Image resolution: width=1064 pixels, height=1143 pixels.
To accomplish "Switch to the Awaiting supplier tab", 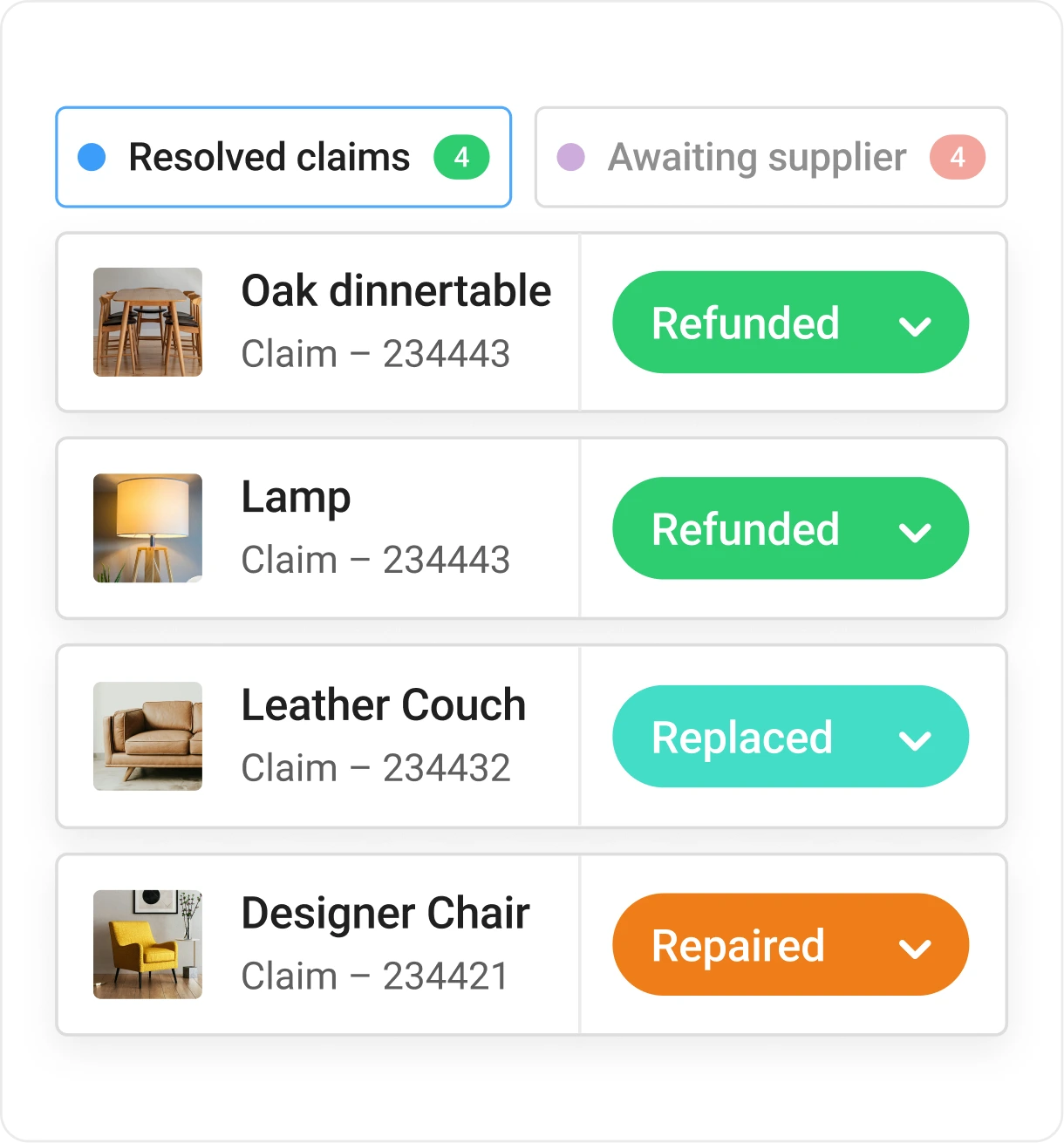I will pyautogui.click(x=770, y=158).
